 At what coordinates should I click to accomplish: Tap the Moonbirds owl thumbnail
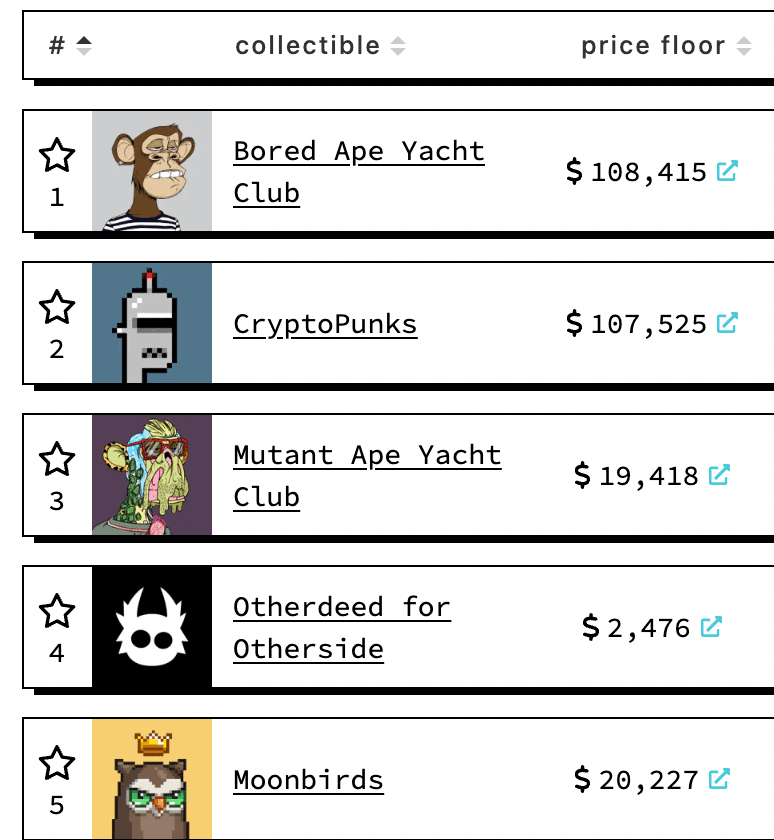pyautogui.click(x=152, y=779)
